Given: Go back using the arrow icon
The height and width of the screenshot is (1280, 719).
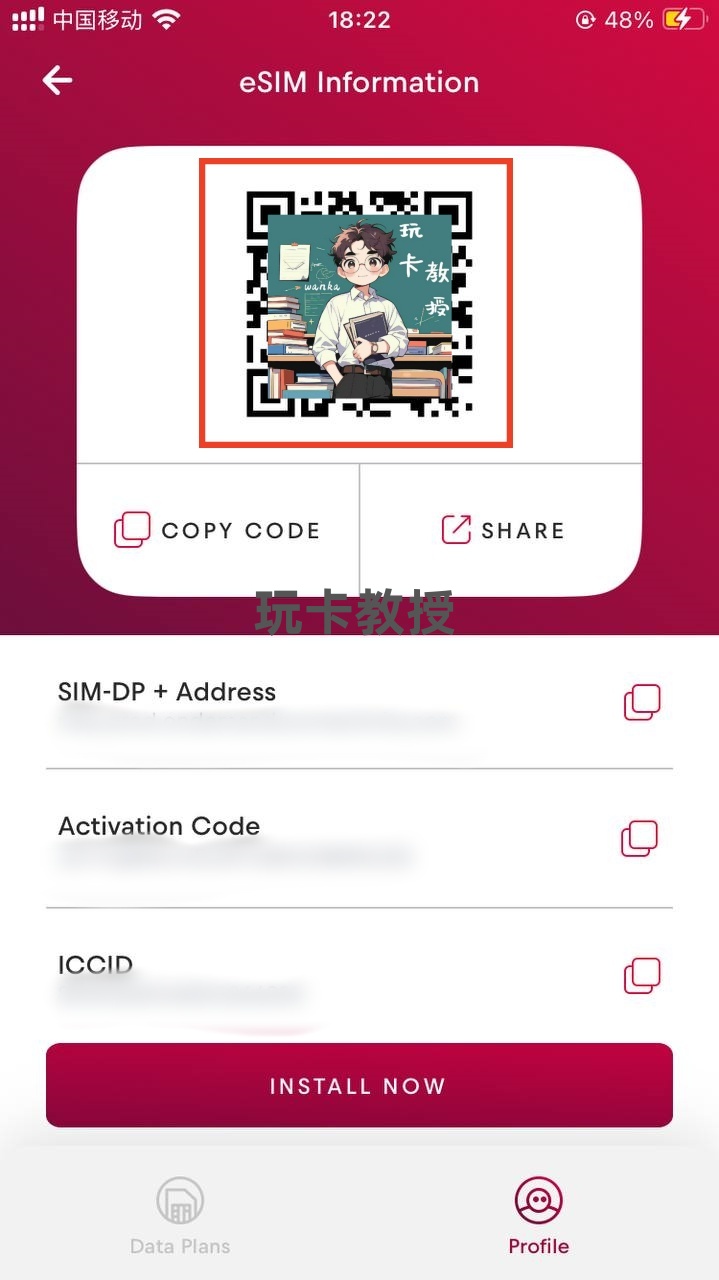Looking at the screenshot, I should click(57, 81).
